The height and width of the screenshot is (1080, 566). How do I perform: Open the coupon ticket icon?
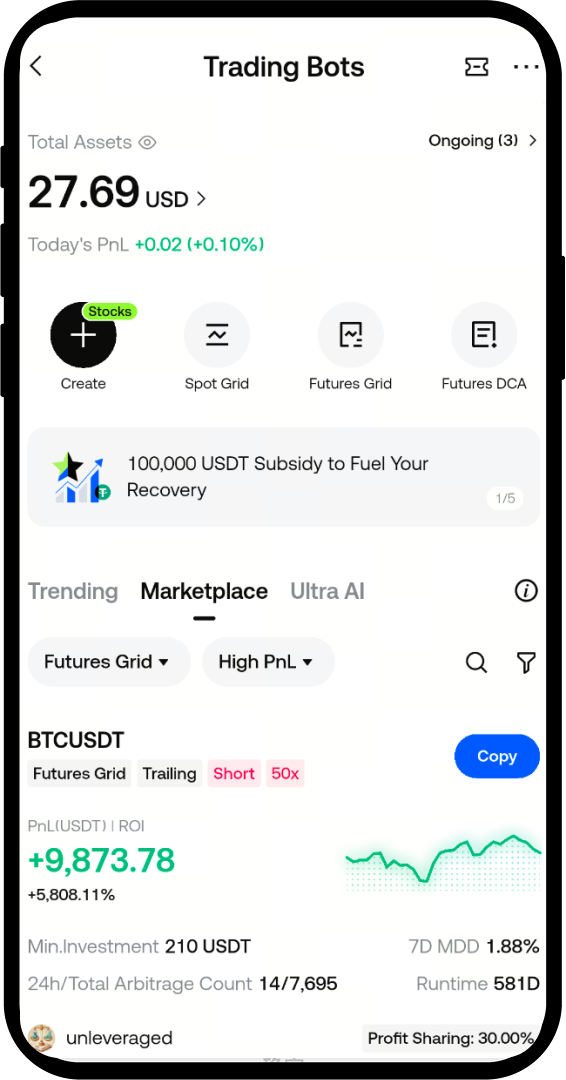[x=476, y=67]
